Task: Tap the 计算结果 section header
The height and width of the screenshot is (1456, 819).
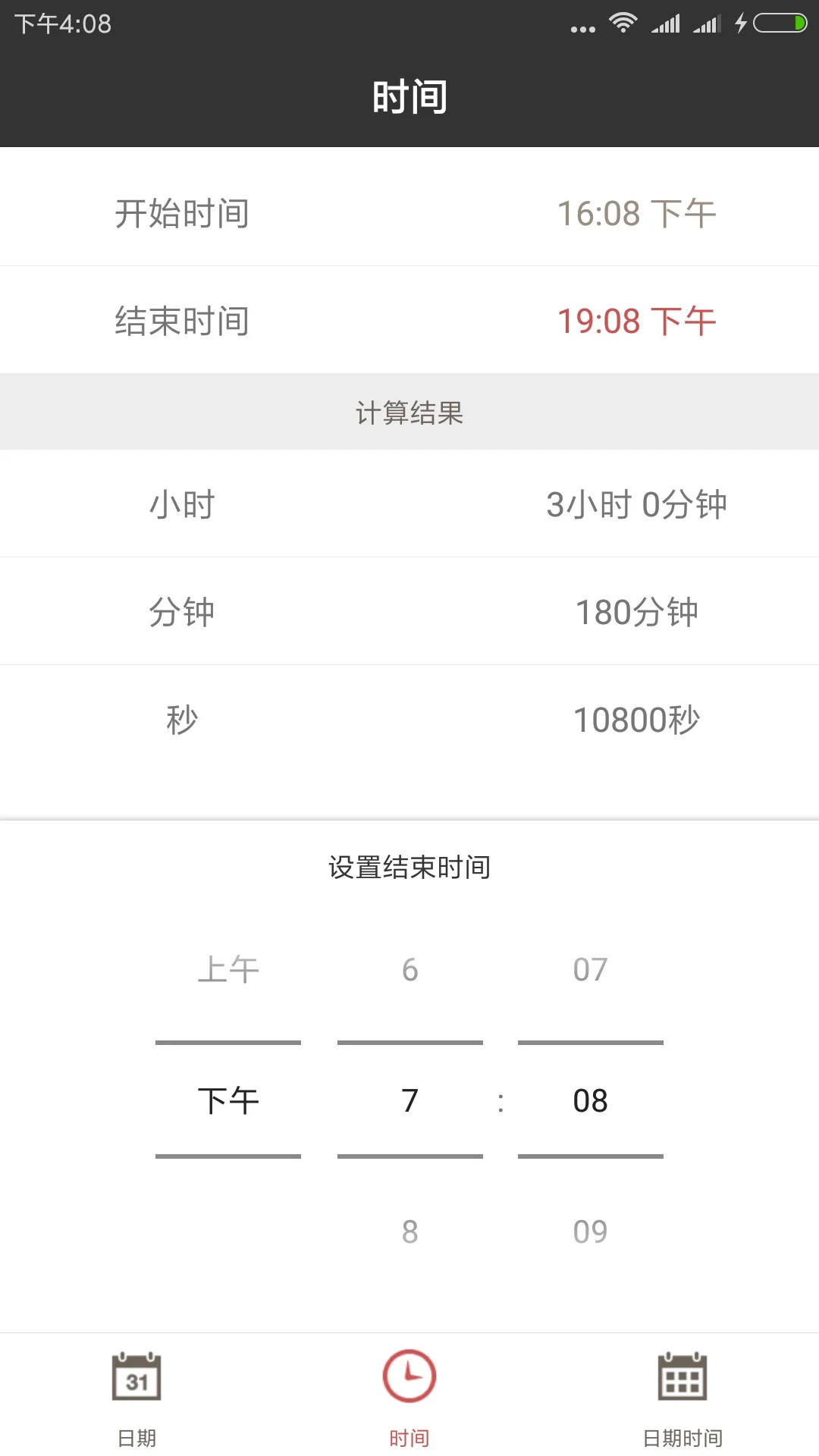Action: pos(409,412)
